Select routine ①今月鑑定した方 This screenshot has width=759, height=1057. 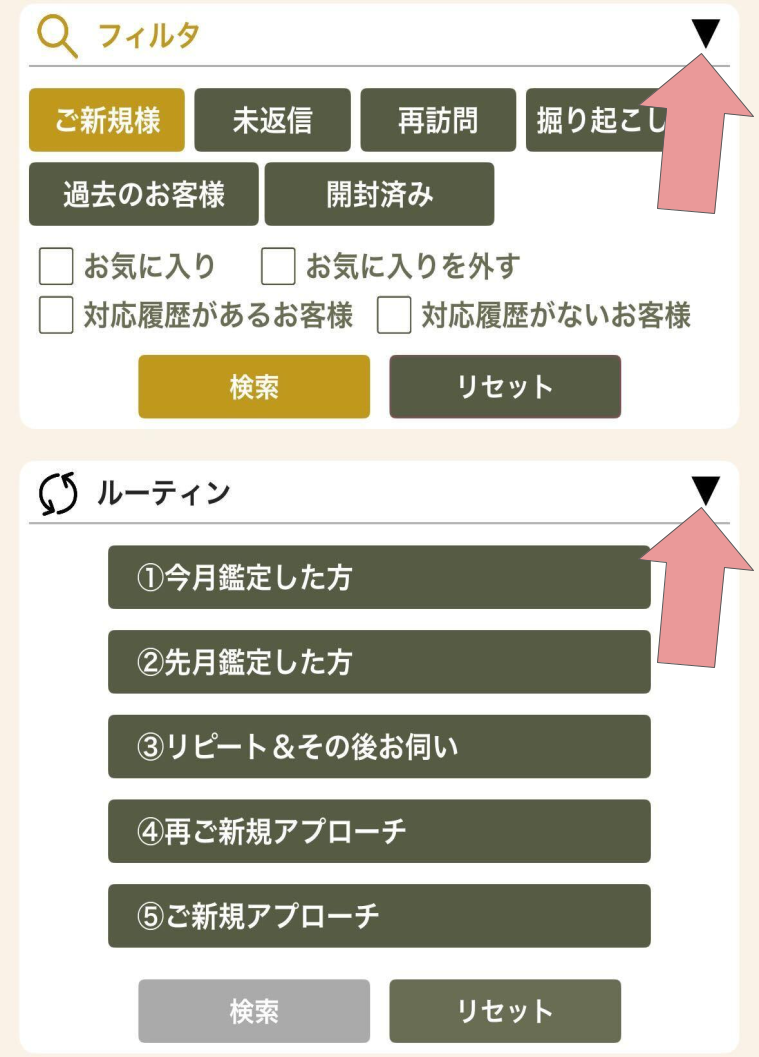pos(379,577)
